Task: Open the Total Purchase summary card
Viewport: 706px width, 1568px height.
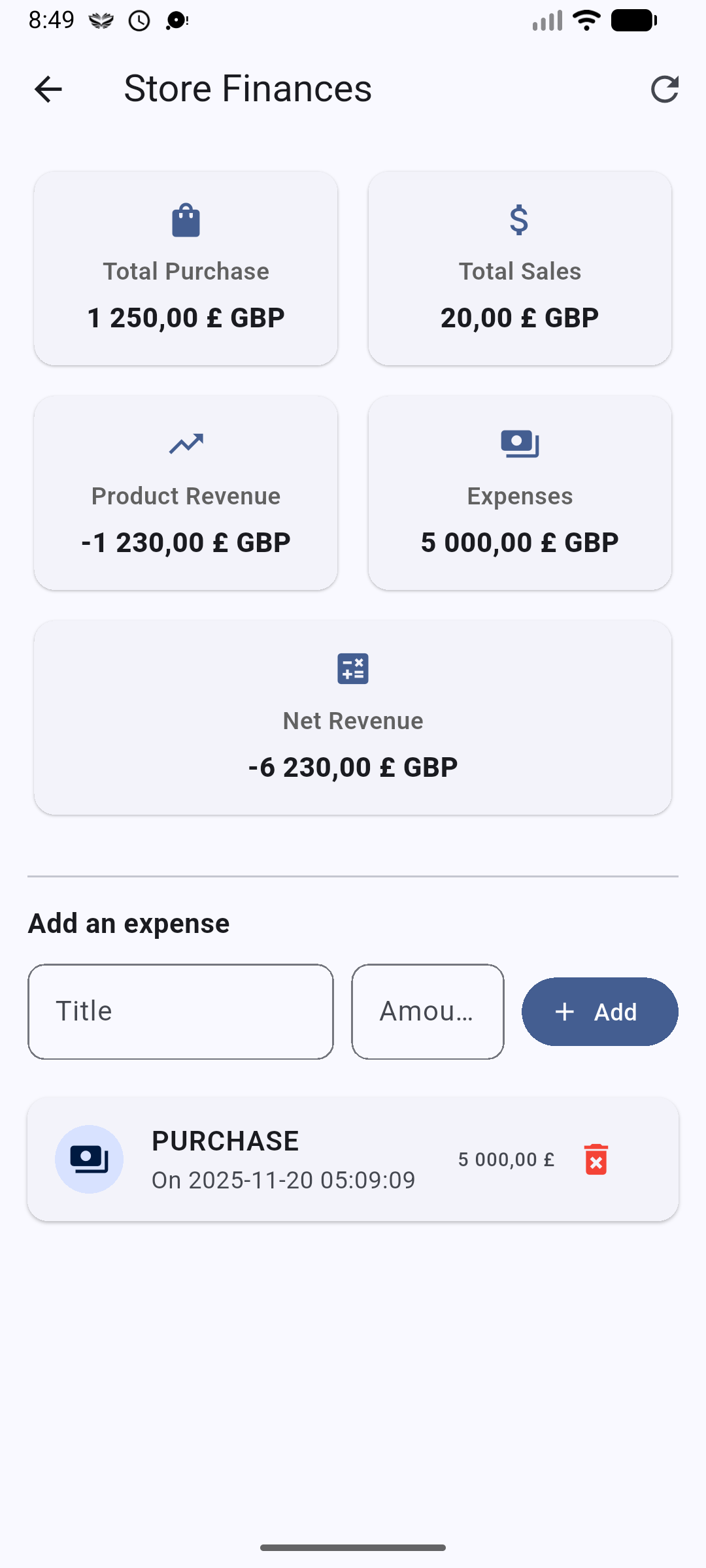Action: pyautogui.click(x=185, y=267)
